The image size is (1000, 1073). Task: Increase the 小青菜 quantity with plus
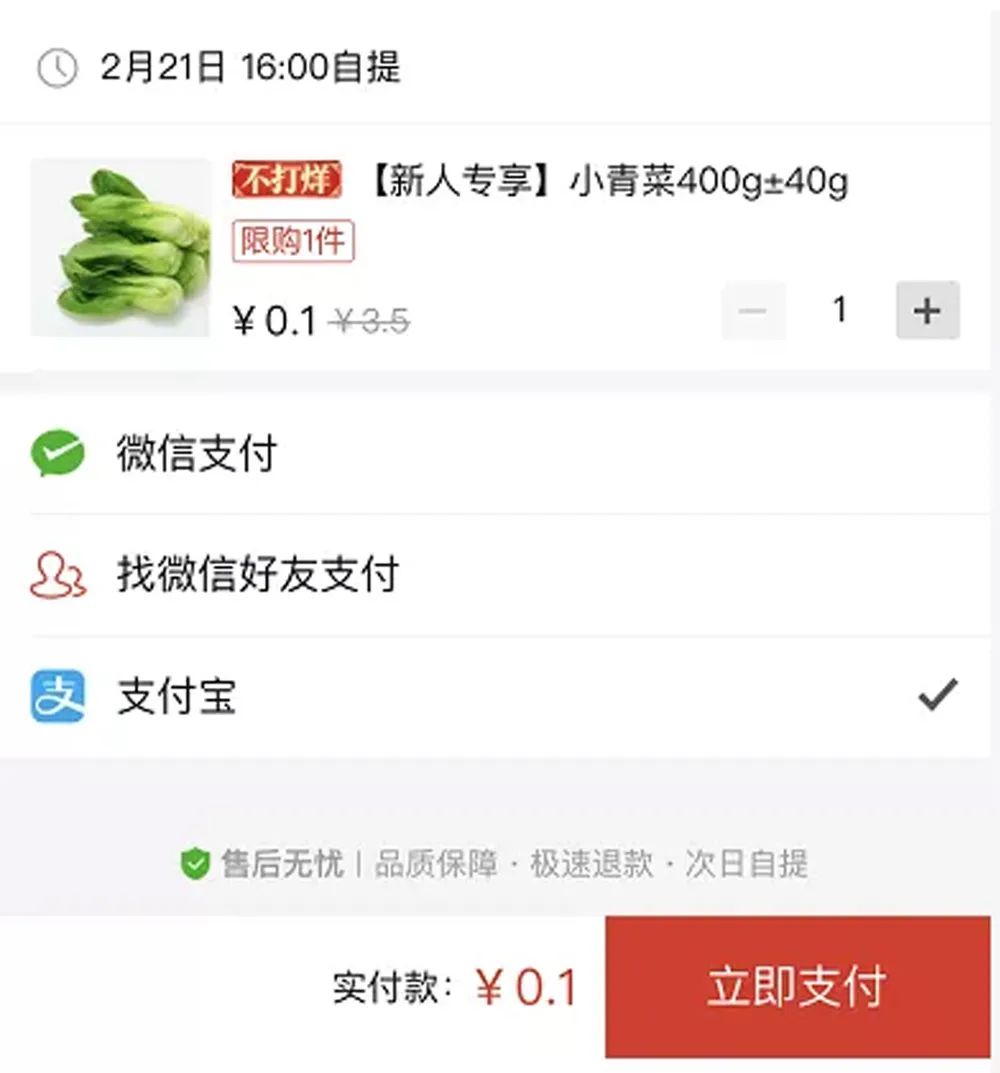[x=927, y=311]
